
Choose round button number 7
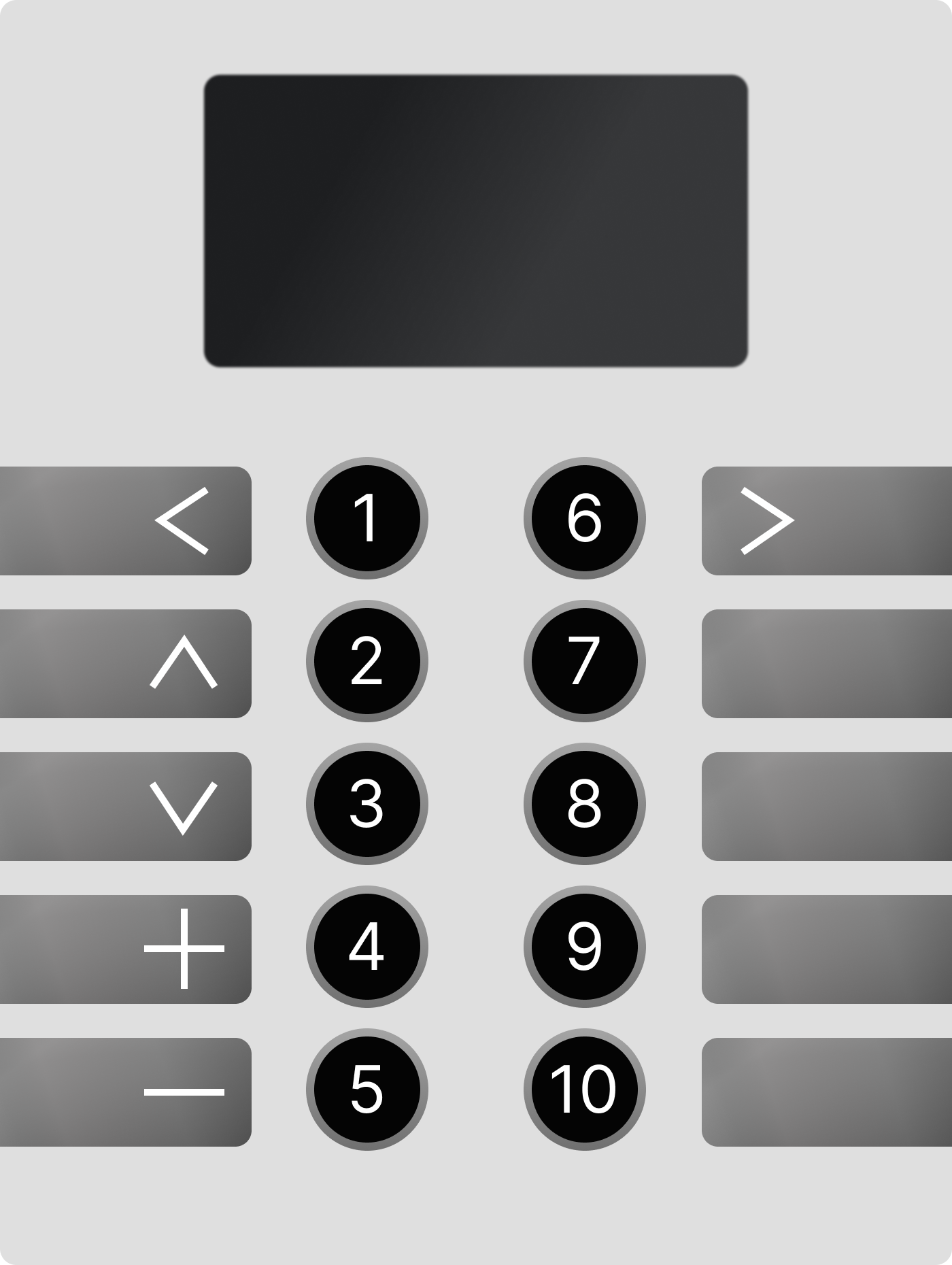585,661
